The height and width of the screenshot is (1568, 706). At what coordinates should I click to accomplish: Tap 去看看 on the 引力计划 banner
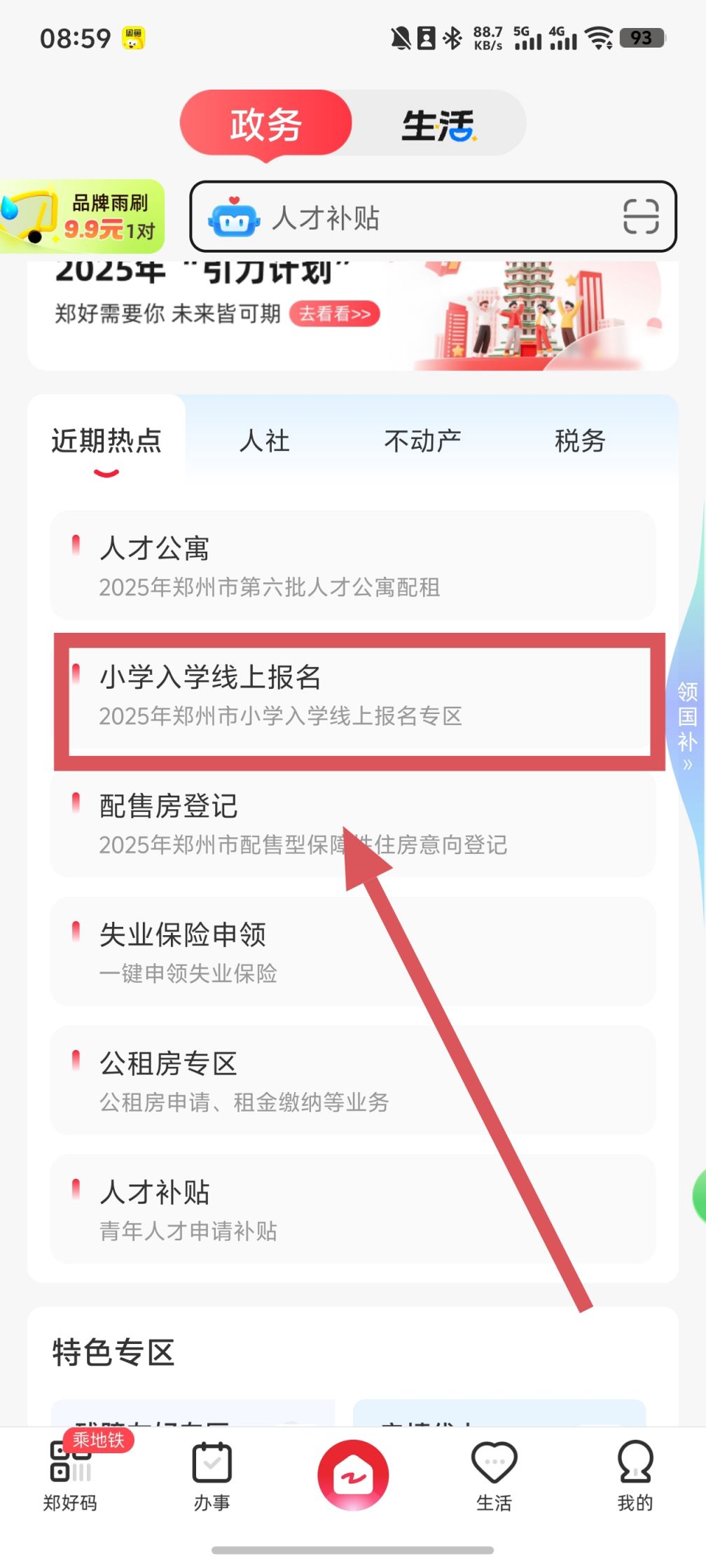pos(334,314)
